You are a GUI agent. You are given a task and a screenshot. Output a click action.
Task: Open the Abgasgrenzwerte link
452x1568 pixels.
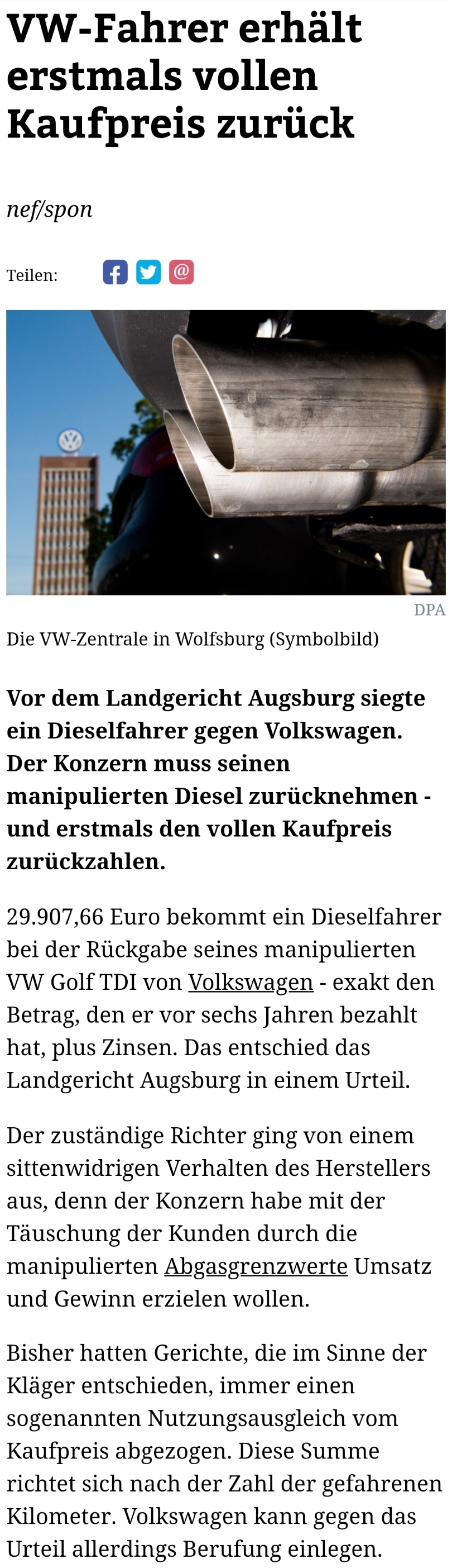pos(256,1266)
